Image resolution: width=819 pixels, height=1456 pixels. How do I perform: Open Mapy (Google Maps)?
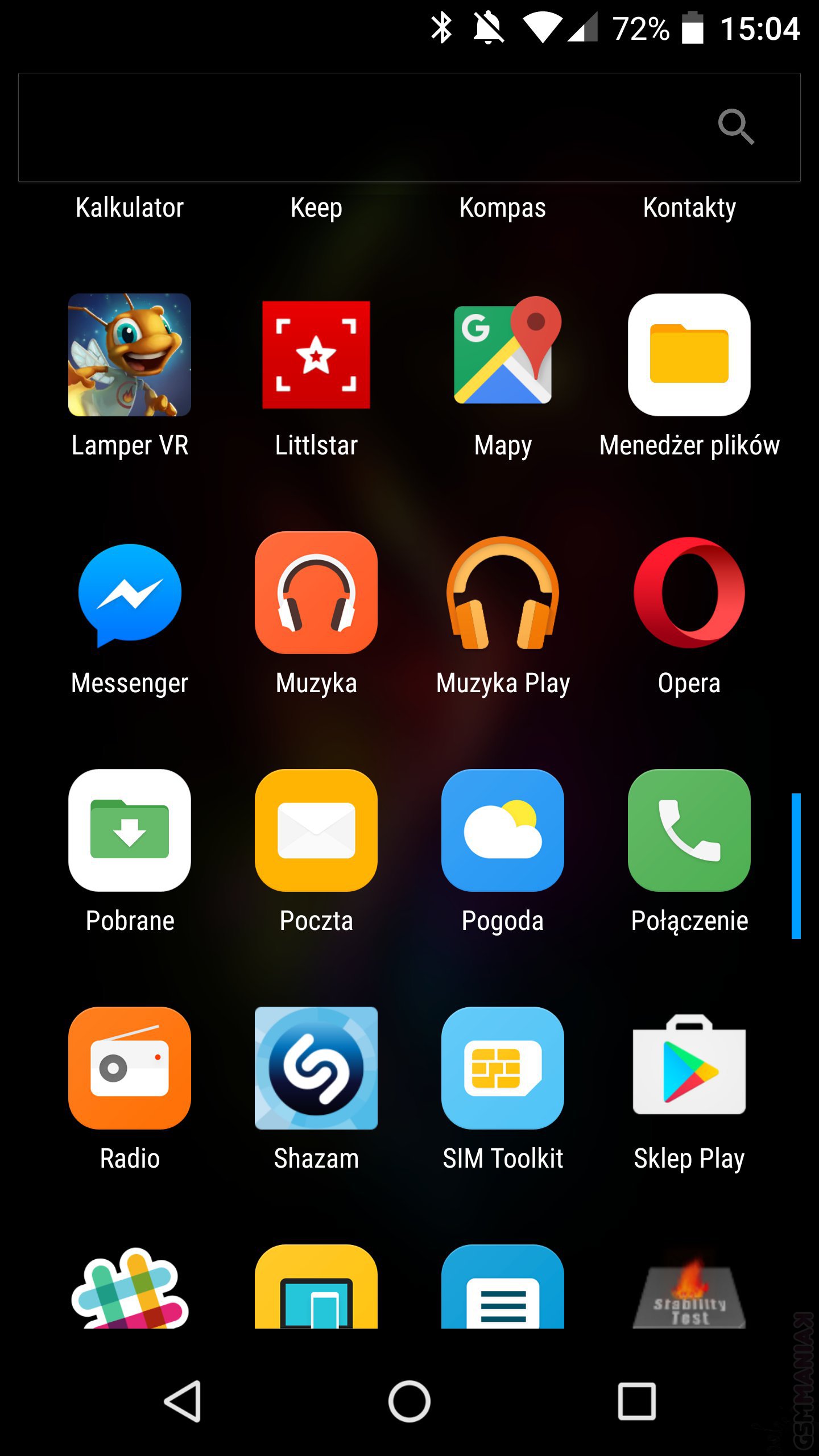(x=503, y=355)
